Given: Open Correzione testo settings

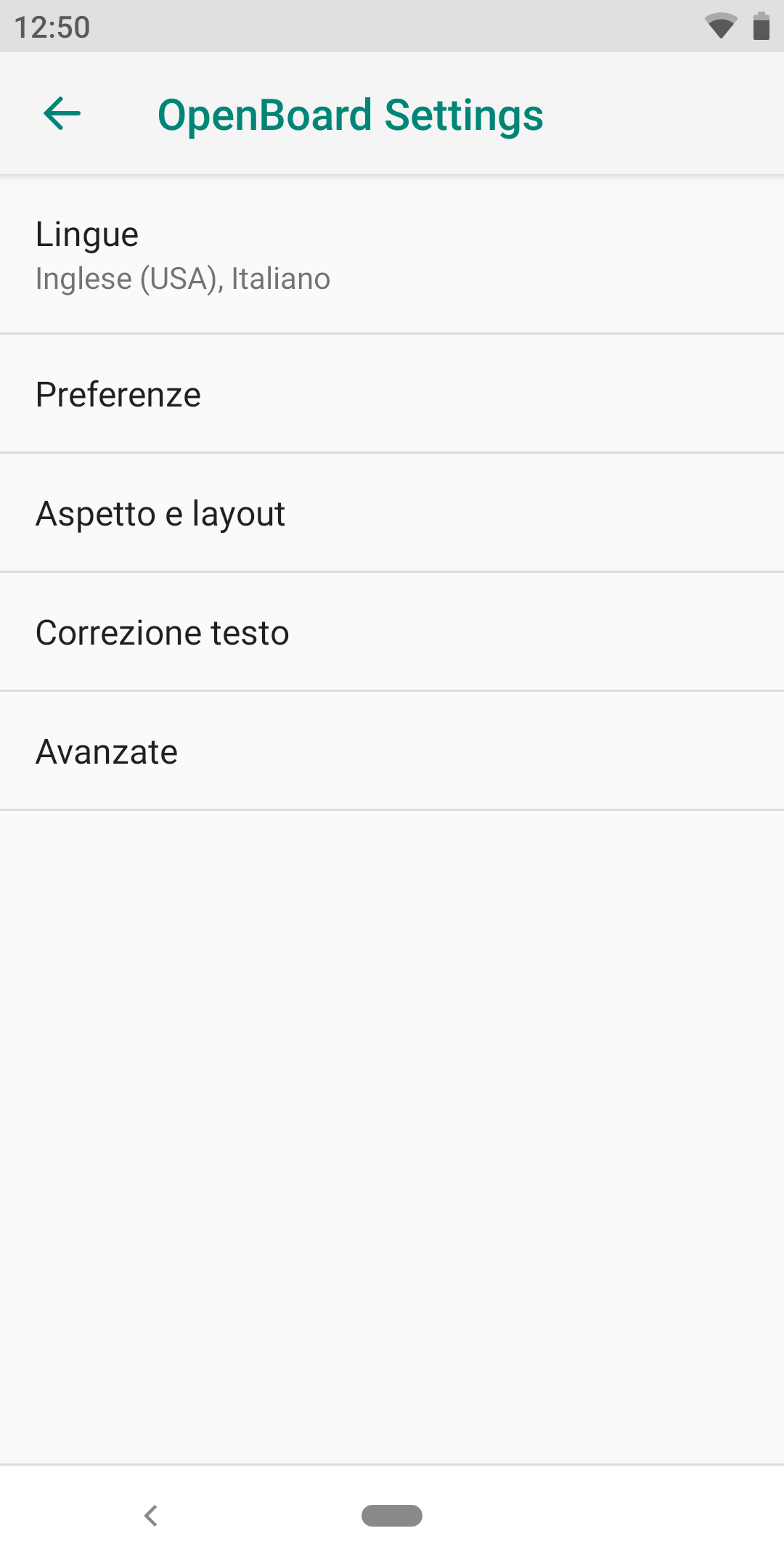Looking at the screenshot, I should click(x=392, y=632).
